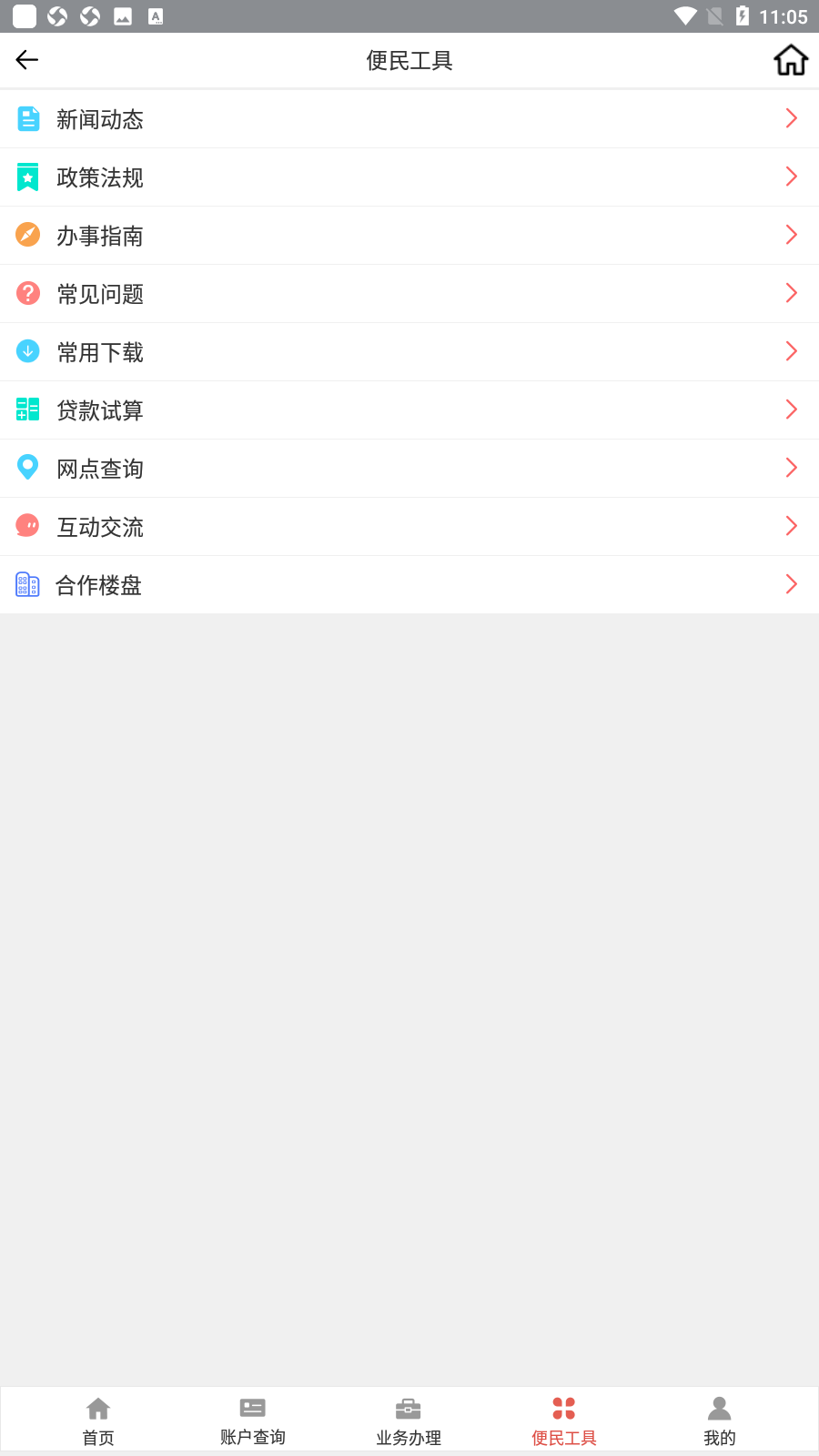Switch to the 首页 tab

[x=97, y=1418]
